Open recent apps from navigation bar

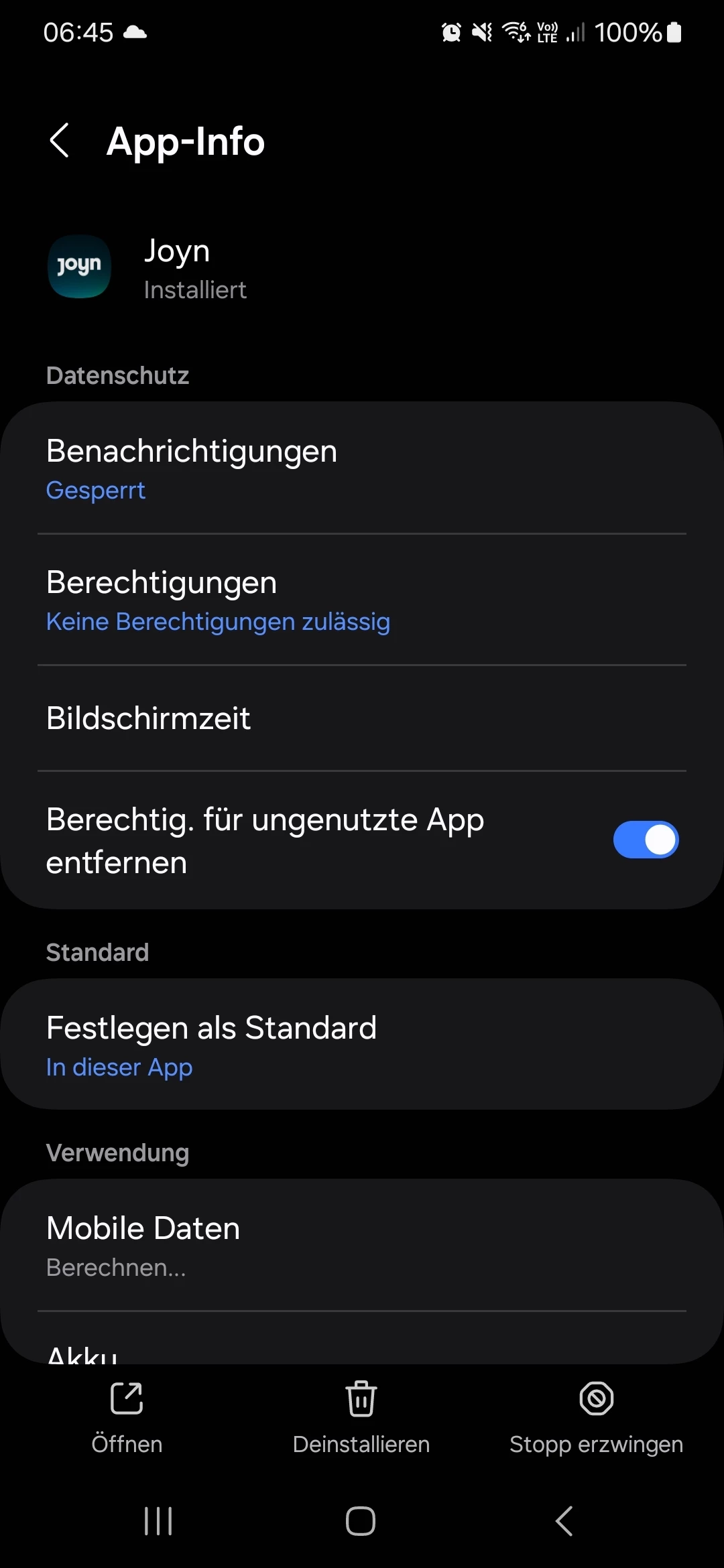(x=158, y=1521)
